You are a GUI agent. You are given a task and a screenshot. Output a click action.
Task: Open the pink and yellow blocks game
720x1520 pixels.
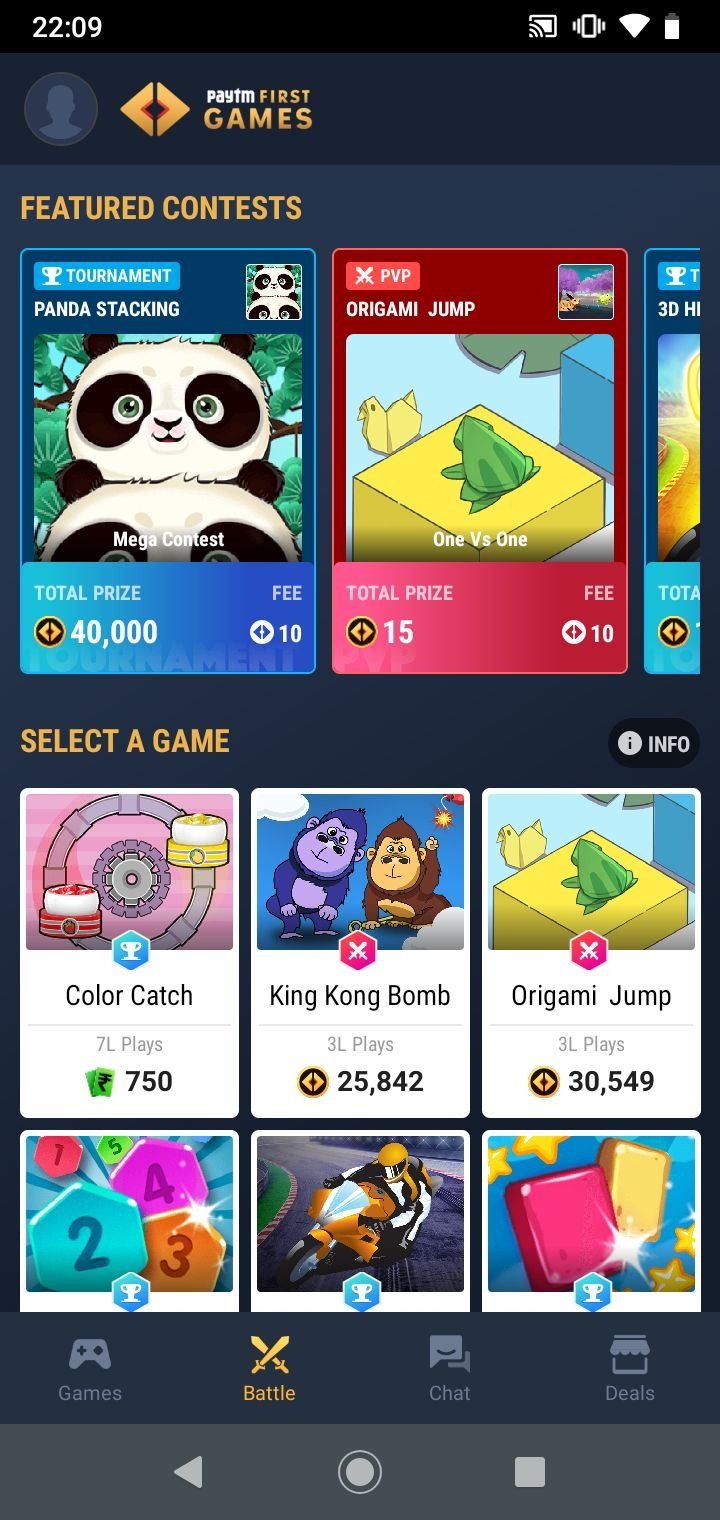click(x=591, y=1221)
